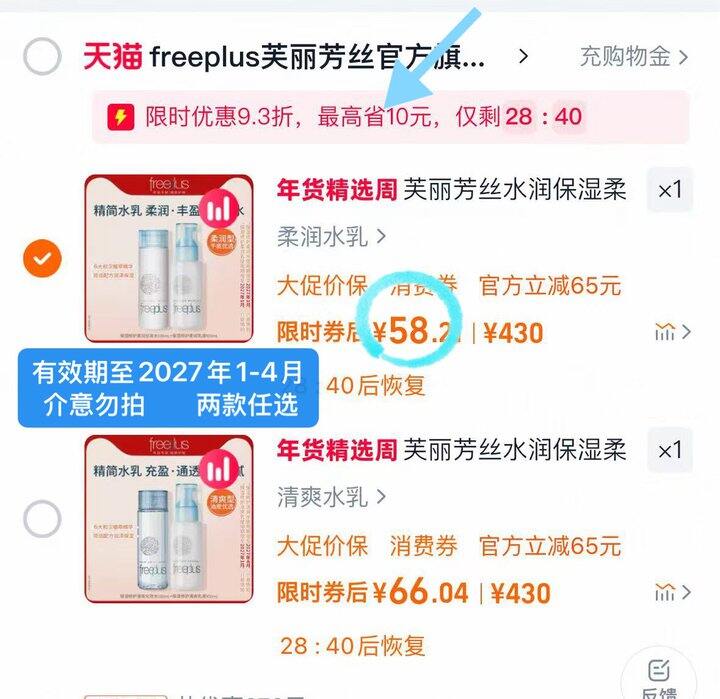Expand price details for the ¥66.04 item

[x=672, y=592]
